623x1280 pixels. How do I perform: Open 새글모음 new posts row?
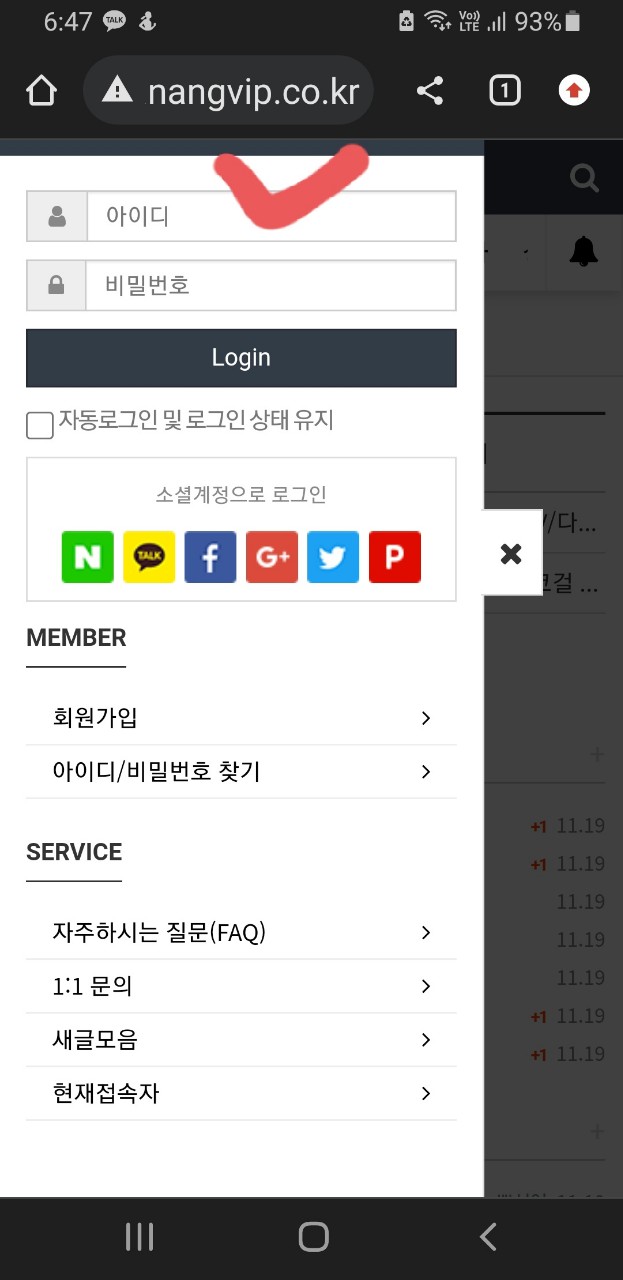pyautogui.click(x=241, y=1041)
